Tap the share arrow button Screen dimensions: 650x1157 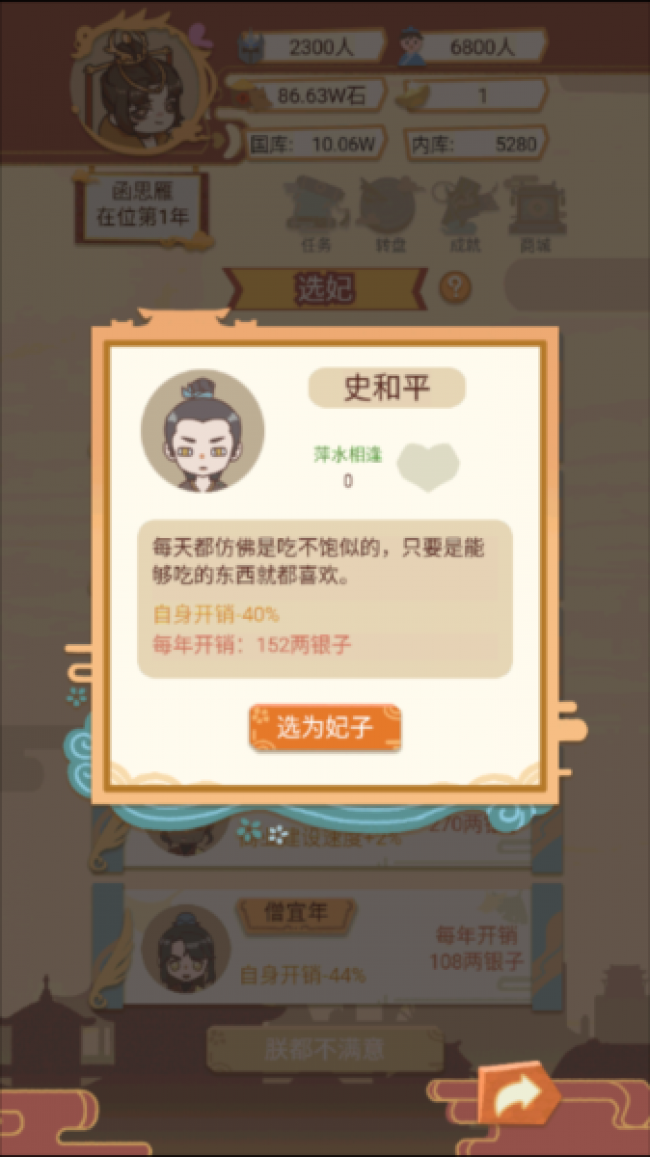tap(518, 1095)
